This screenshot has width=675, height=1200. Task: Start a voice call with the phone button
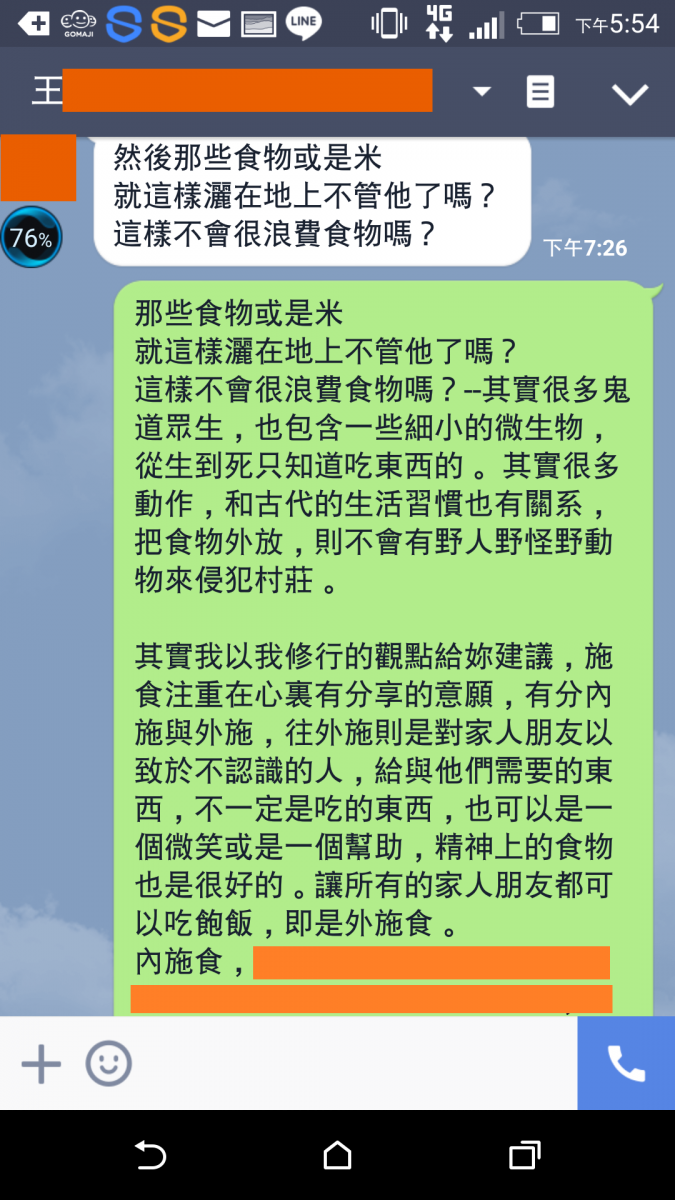point(626,1065)
